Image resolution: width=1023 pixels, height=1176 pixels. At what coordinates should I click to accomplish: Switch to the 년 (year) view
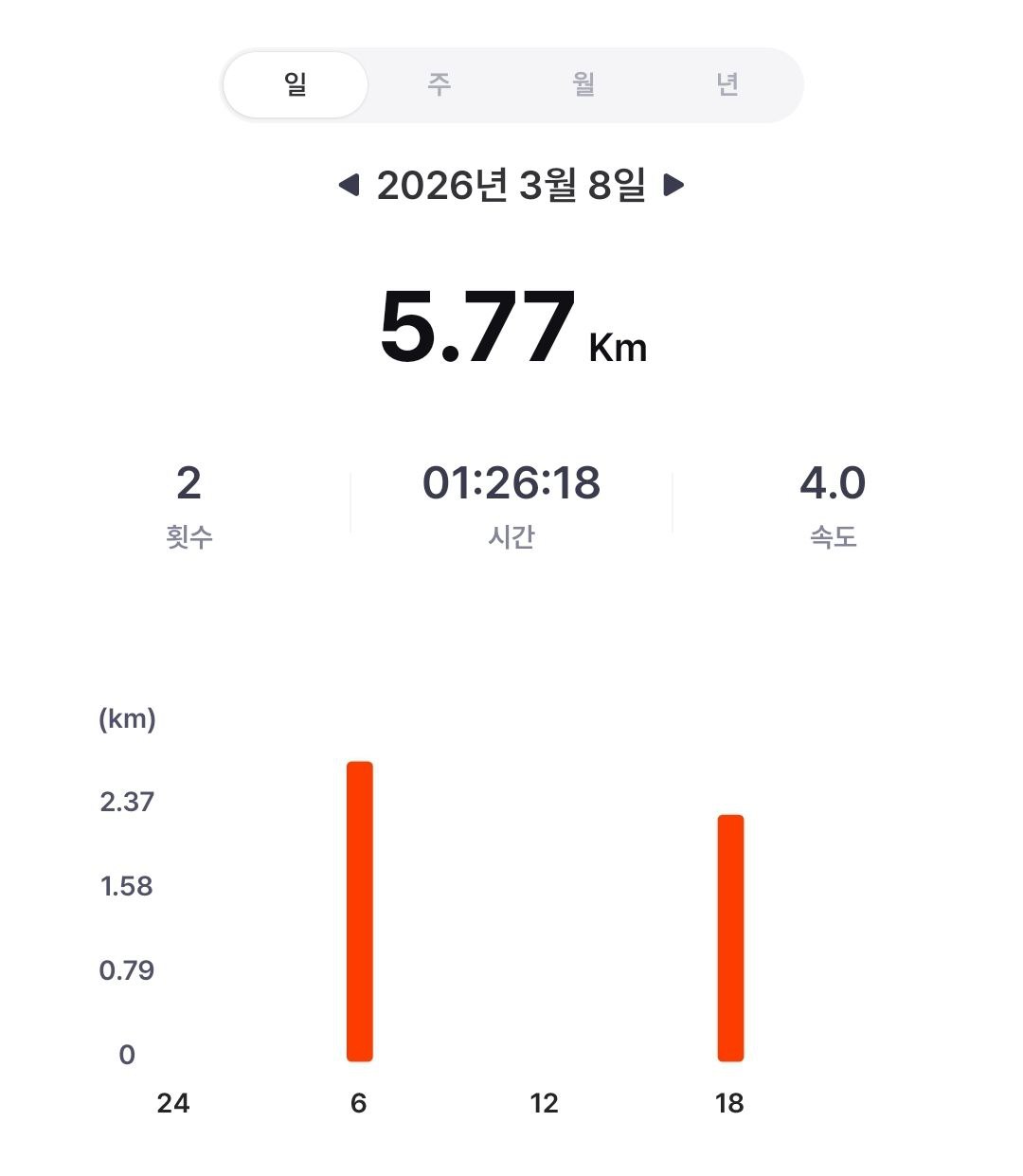pos(727,85)
